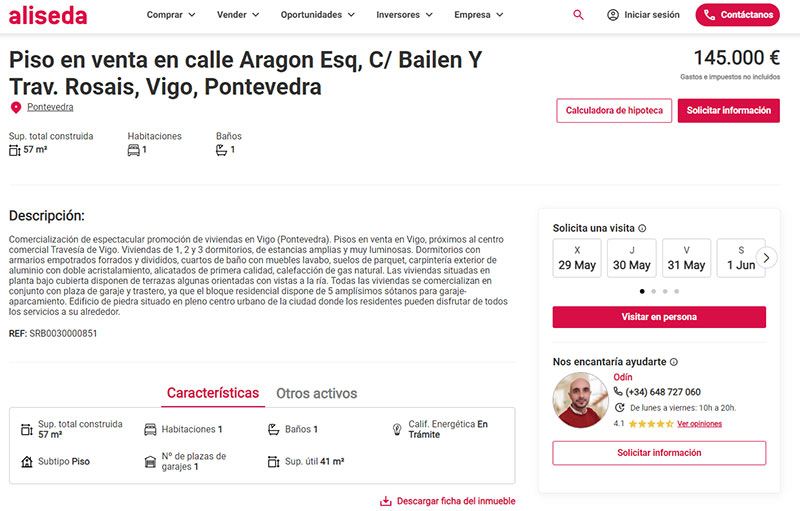Show next visit dates with the arrow
The width and height of the screenshot is (800, 511).
[x=766, y=258]
